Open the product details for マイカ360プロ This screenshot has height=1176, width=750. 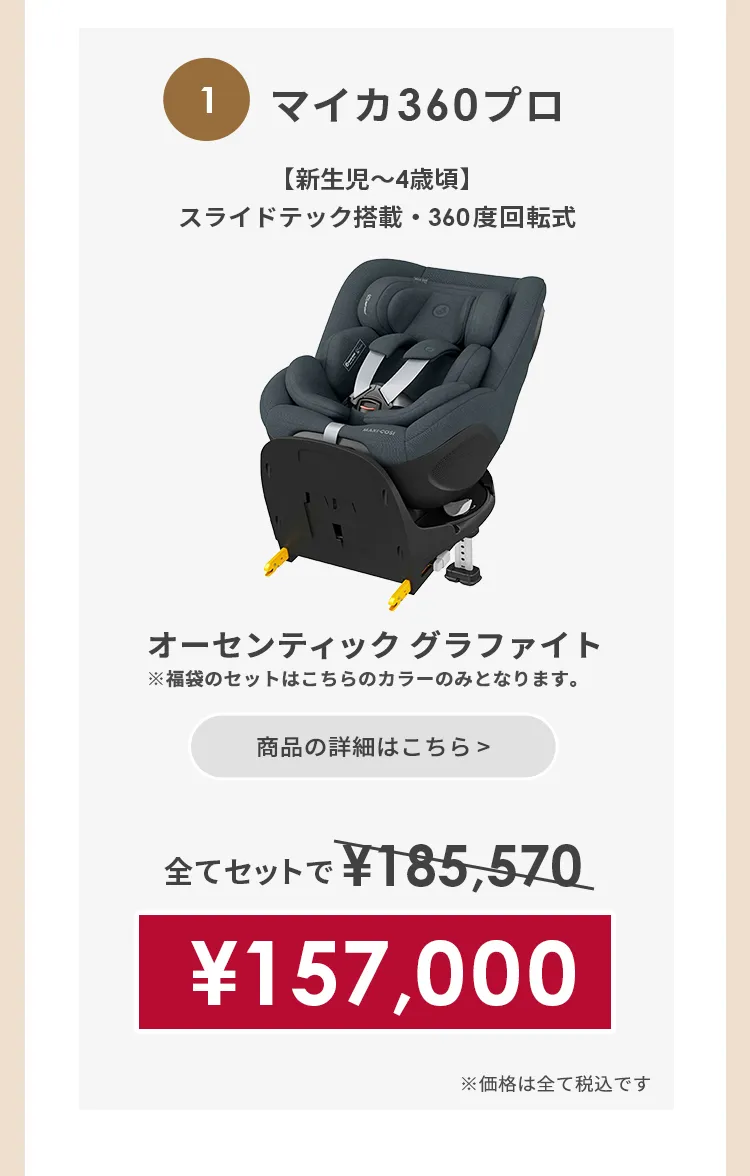point(373,747)
